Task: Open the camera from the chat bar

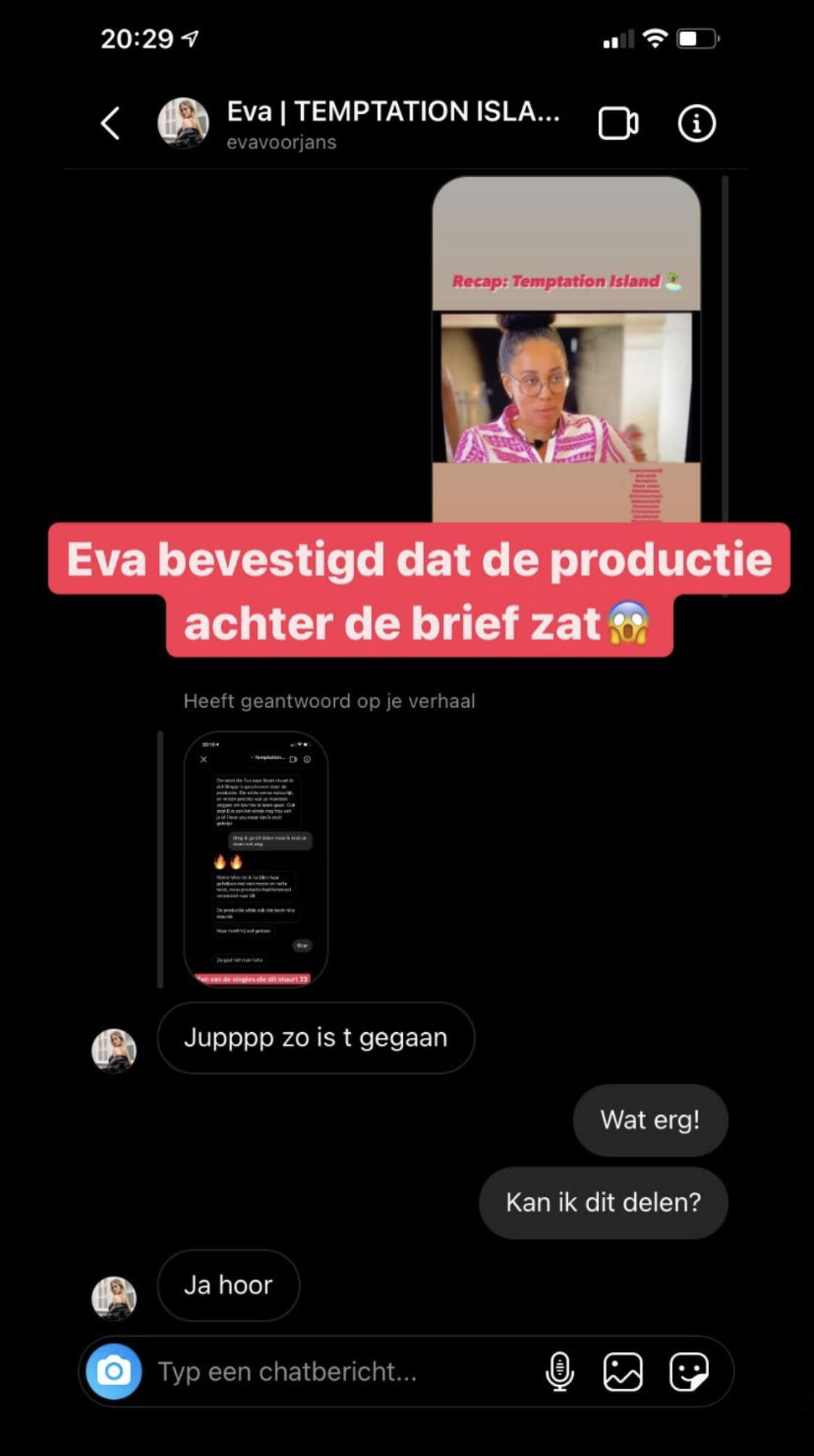Action: click(114, 1371)
